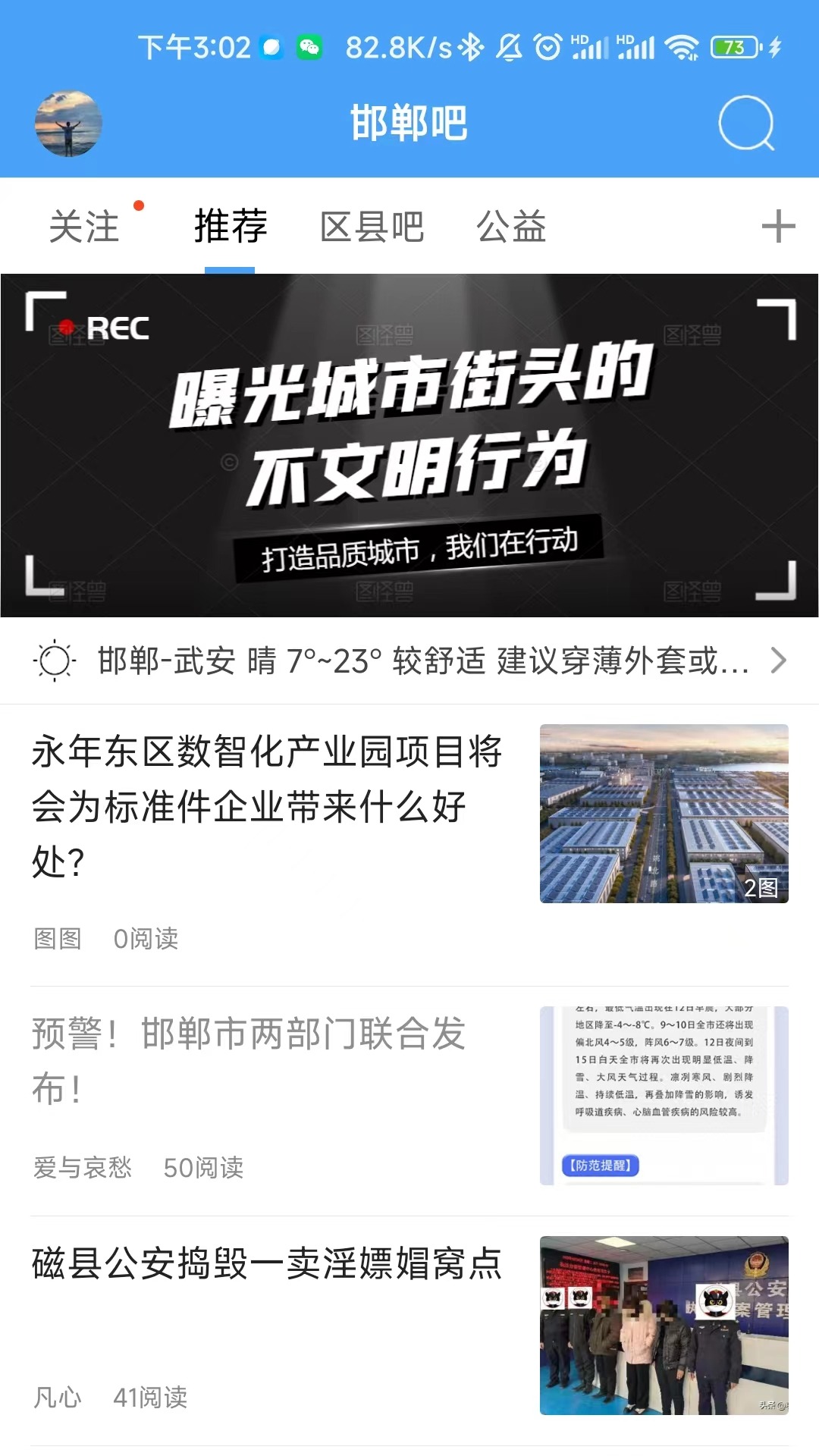The image size is (819, 1456).
Task: Click the industrial park 2图 thumbnail
Action: coord(664,813)
